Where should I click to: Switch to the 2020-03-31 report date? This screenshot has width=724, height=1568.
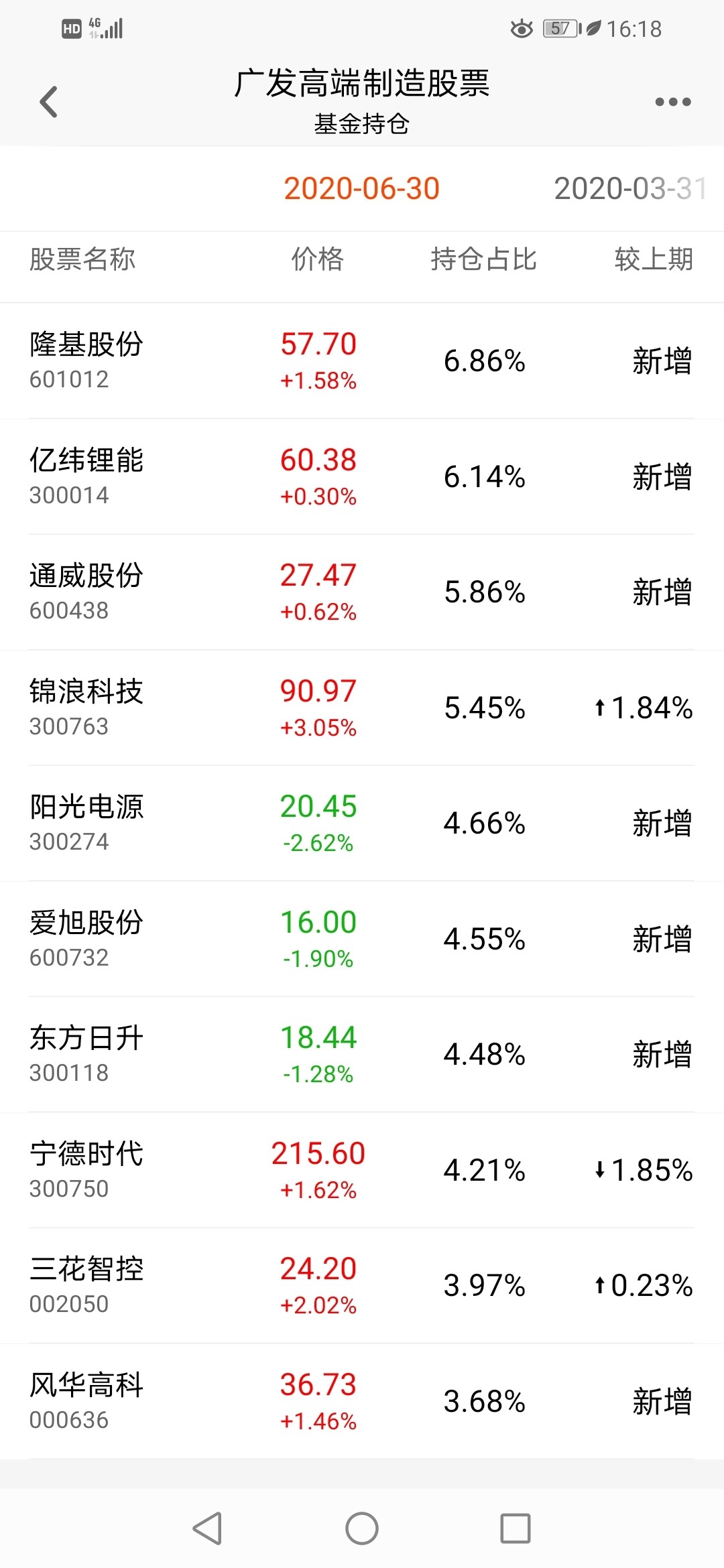click(x=630, y=189)
